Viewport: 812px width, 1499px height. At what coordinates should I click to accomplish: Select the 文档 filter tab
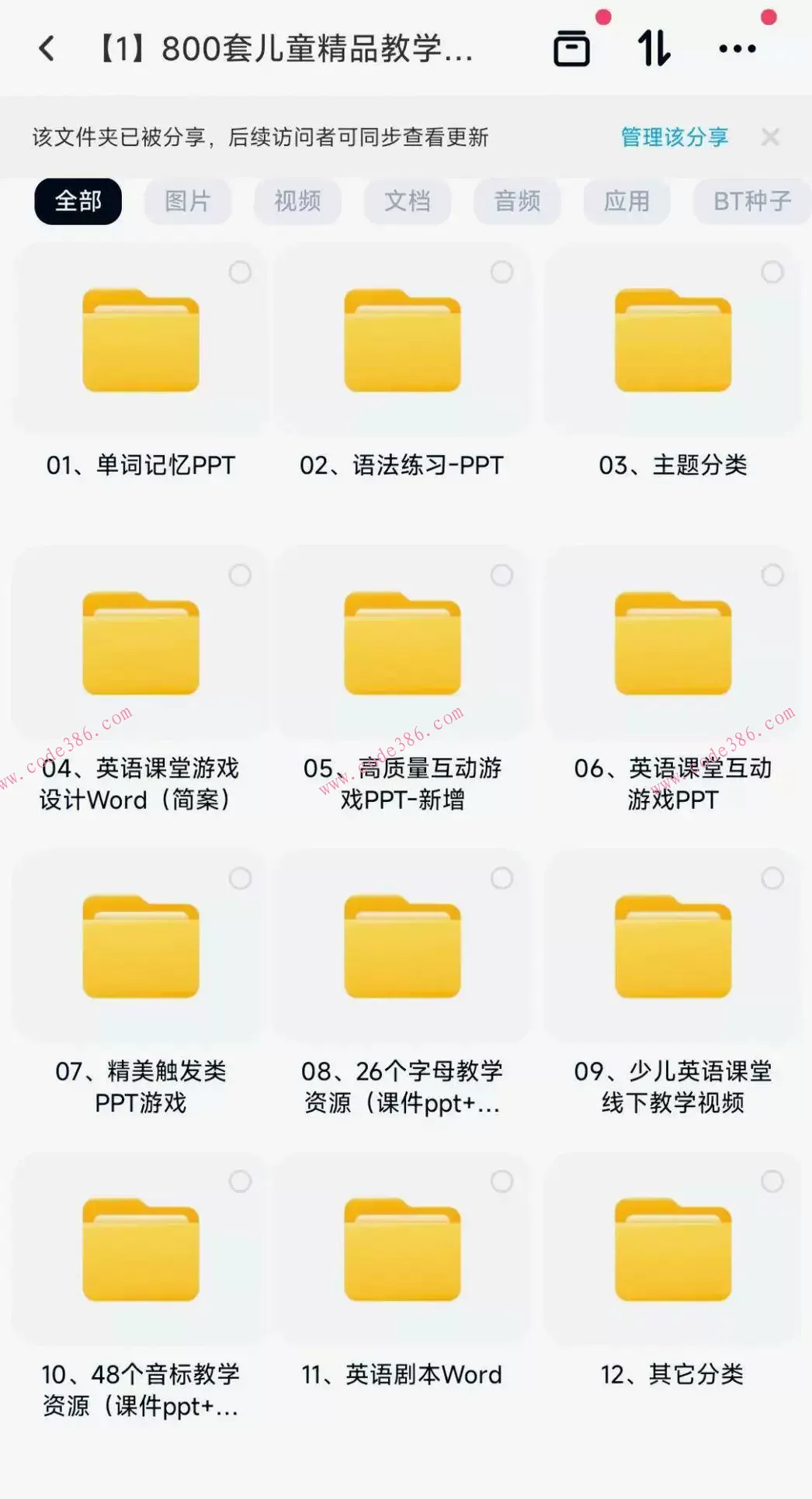click(x=407, y=201)
